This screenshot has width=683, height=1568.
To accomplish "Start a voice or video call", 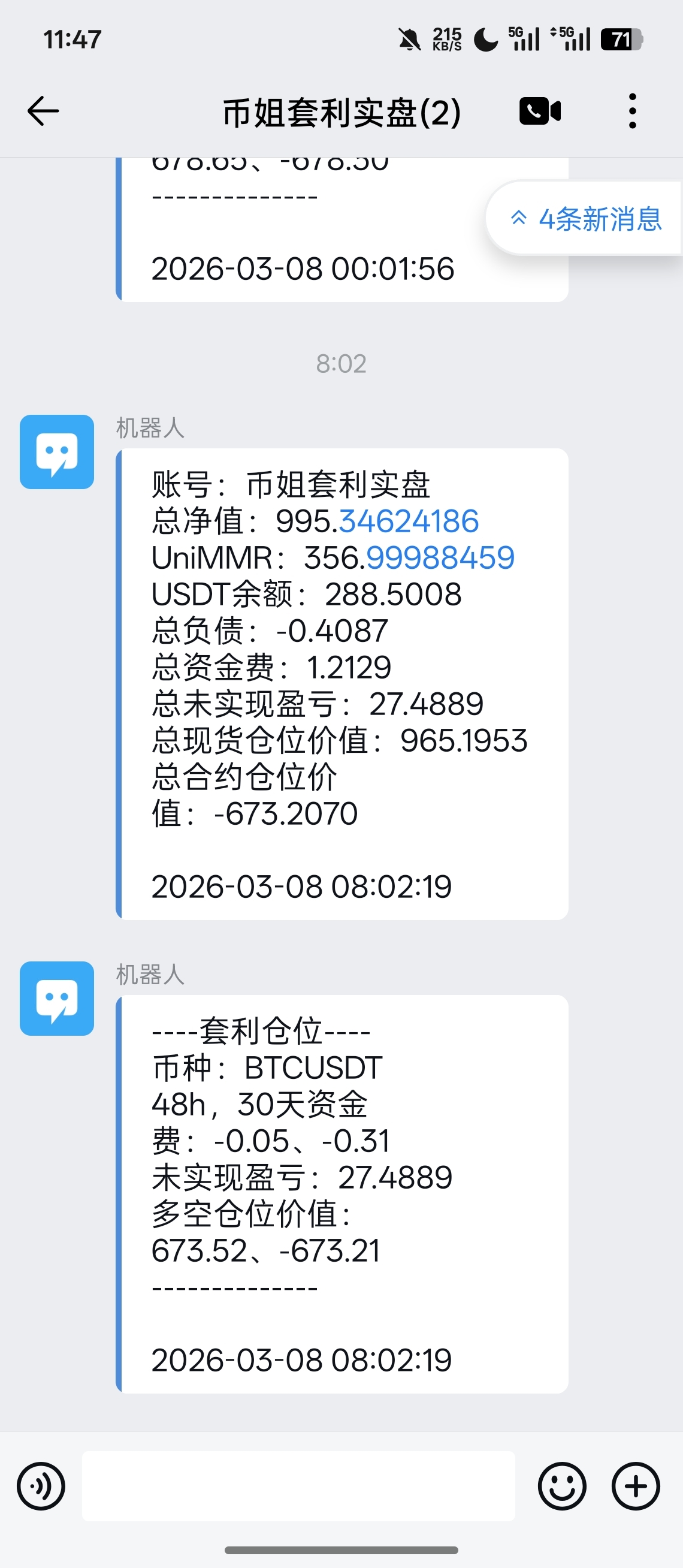I will tap(539, 111).
